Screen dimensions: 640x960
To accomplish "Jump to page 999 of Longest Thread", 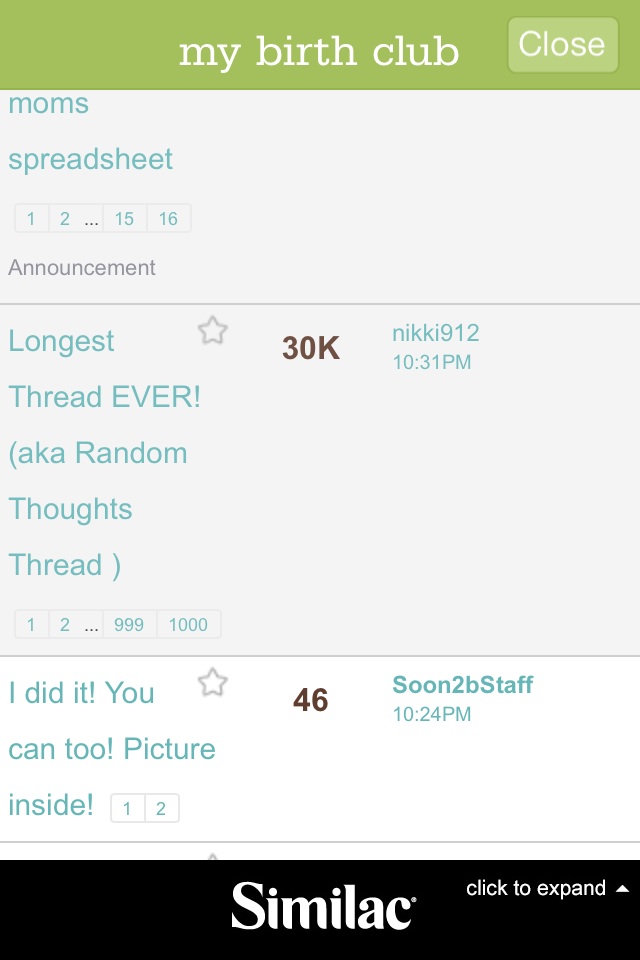I will coord(129,625).
